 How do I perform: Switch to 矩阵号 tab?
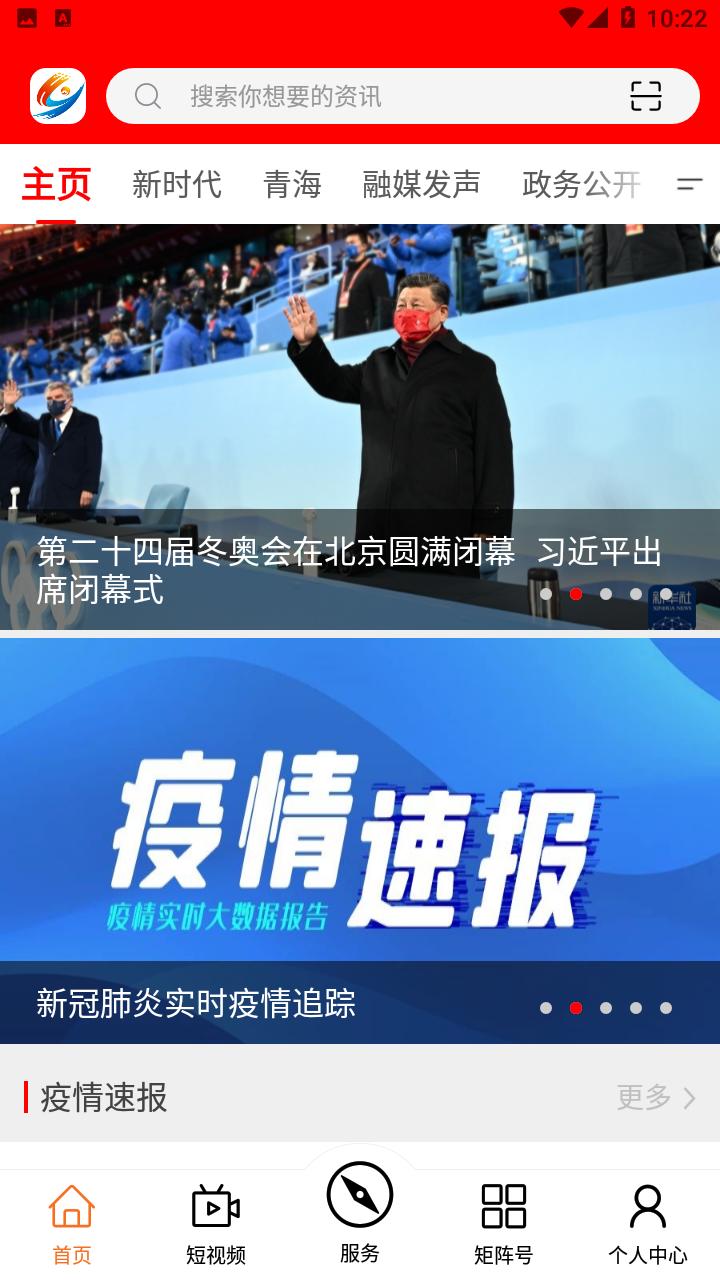click(x=504, y=1225)
